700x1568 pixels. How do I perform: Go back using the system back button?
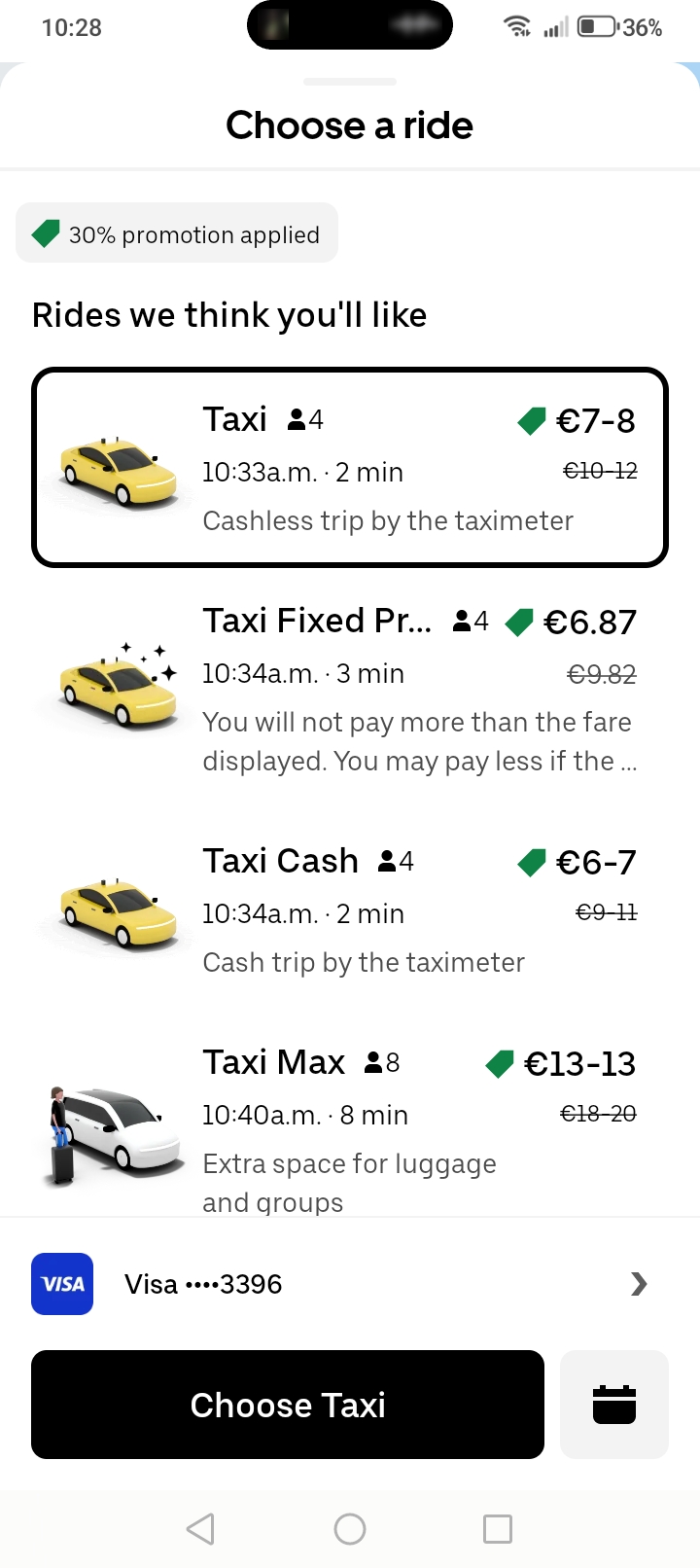200,1528
